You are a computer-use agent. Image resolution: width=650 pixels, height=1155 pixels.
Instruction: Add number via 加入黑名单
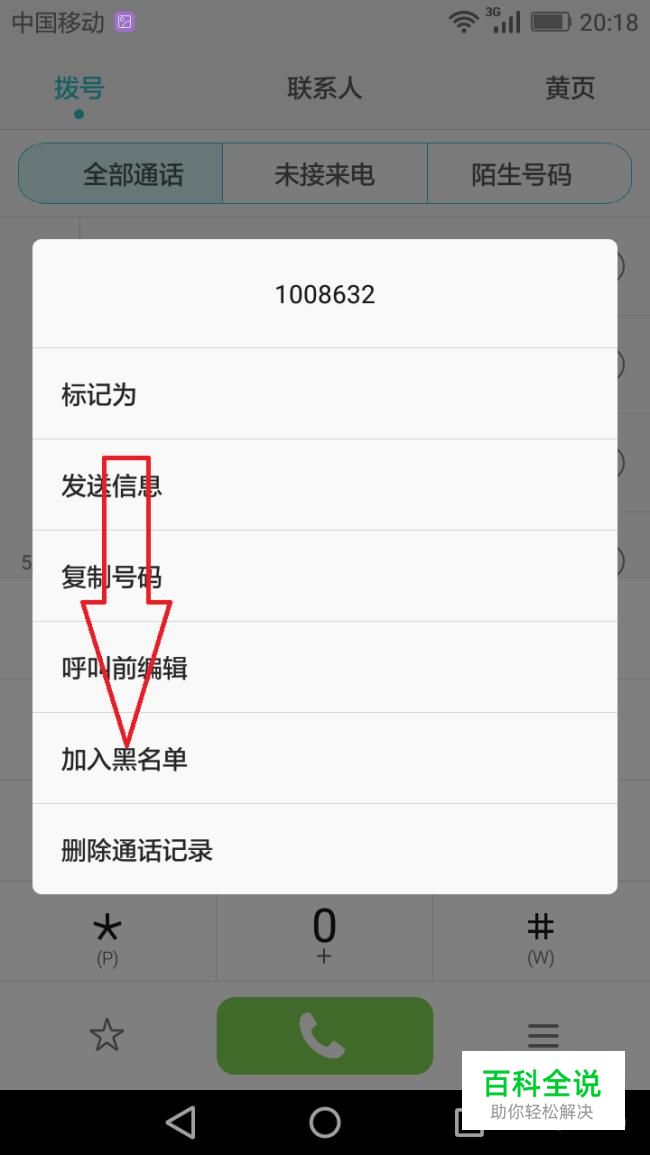tap(324, 758)
